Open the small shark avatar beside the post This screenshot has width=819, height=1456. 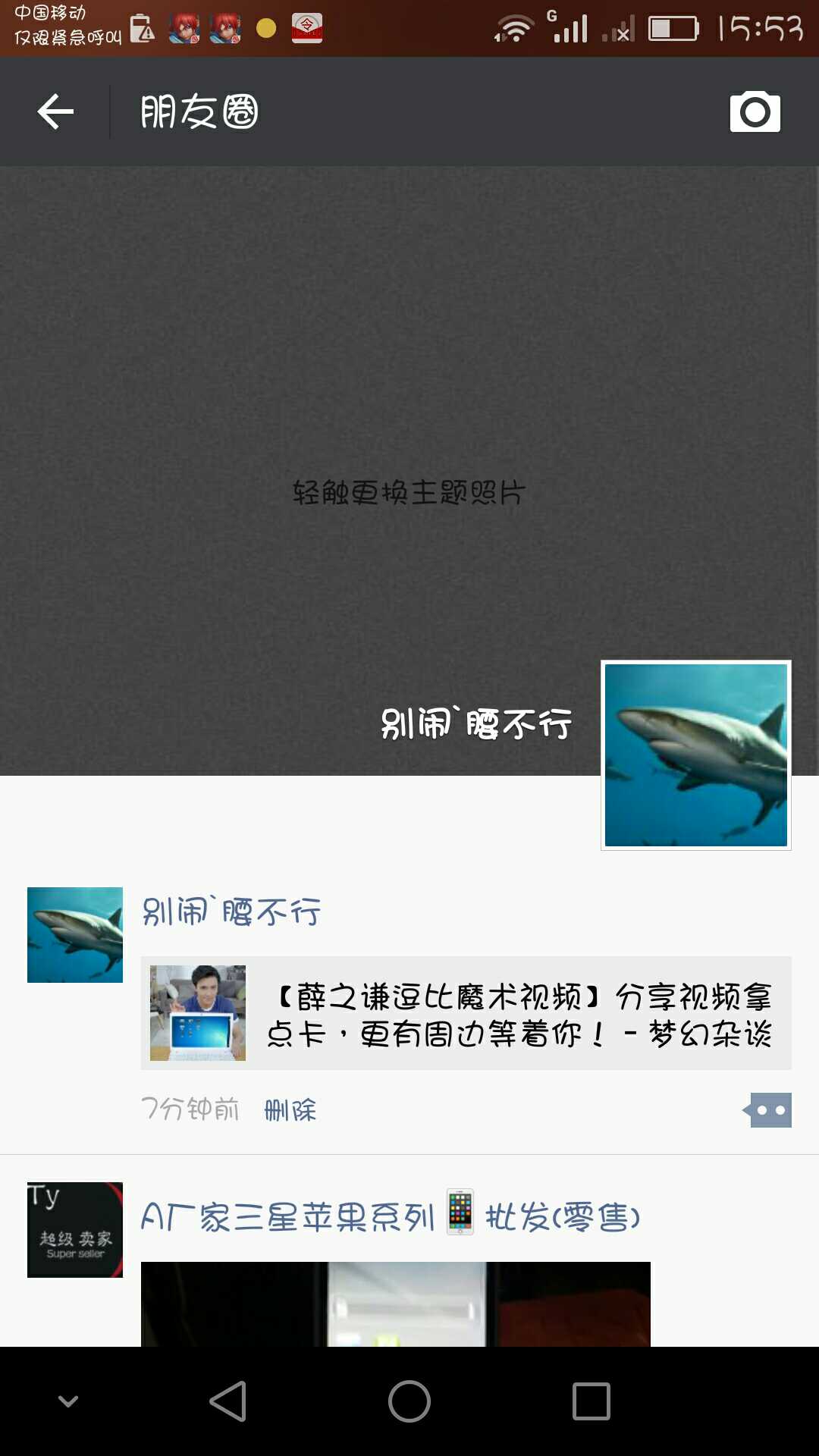(x=75, y=935)
